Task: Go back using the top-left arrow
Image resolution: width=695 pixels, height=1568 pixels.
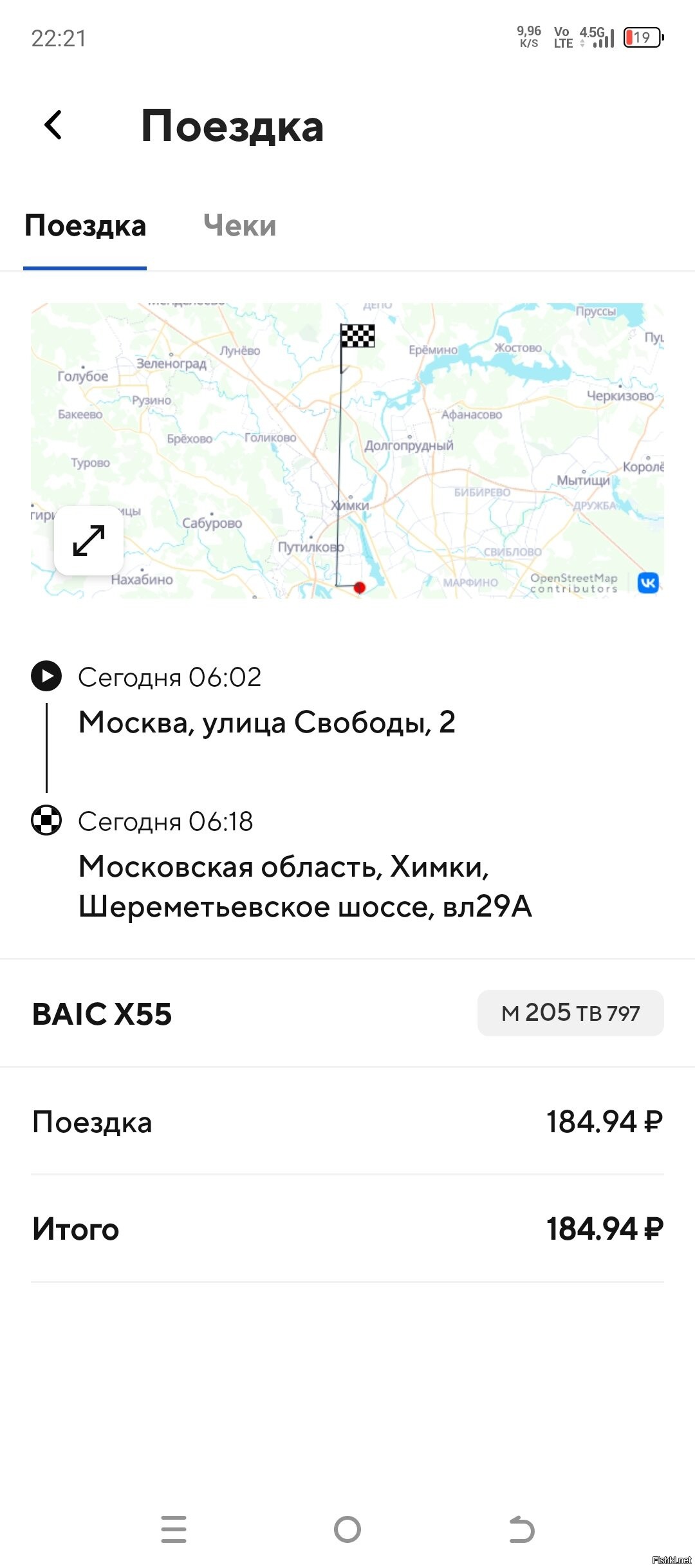Action: (53, 125)
